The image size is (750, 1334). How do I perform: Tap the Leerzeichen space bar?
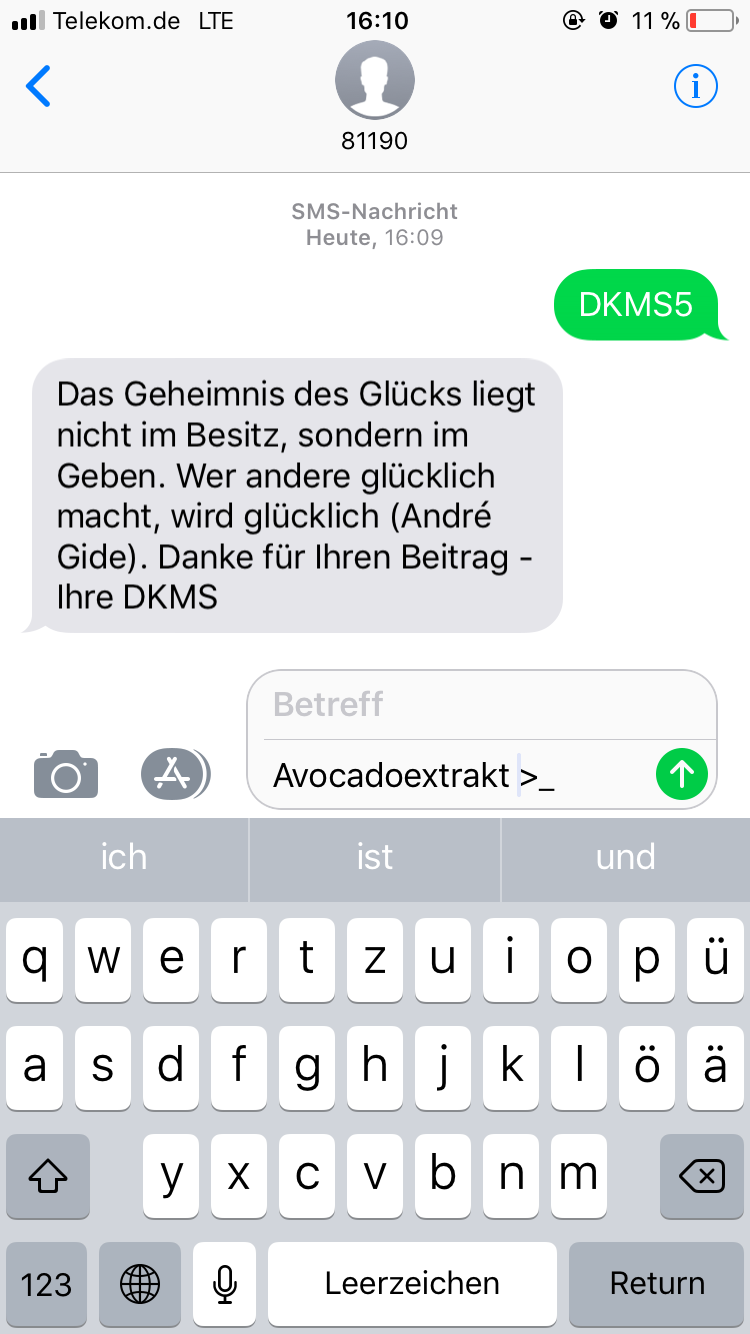412,1284
